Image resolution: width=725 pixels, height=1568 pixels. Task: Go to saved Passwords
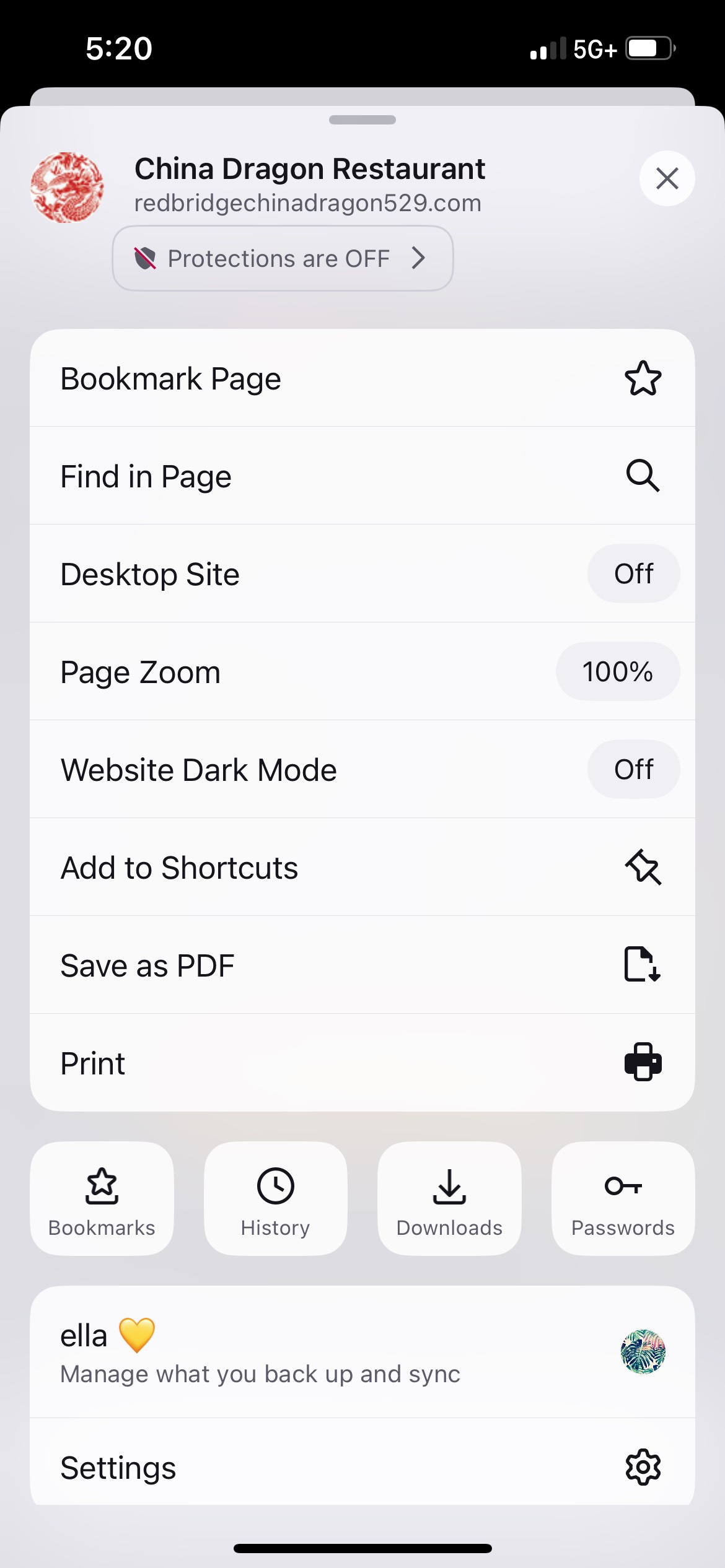coord(623,1199)
